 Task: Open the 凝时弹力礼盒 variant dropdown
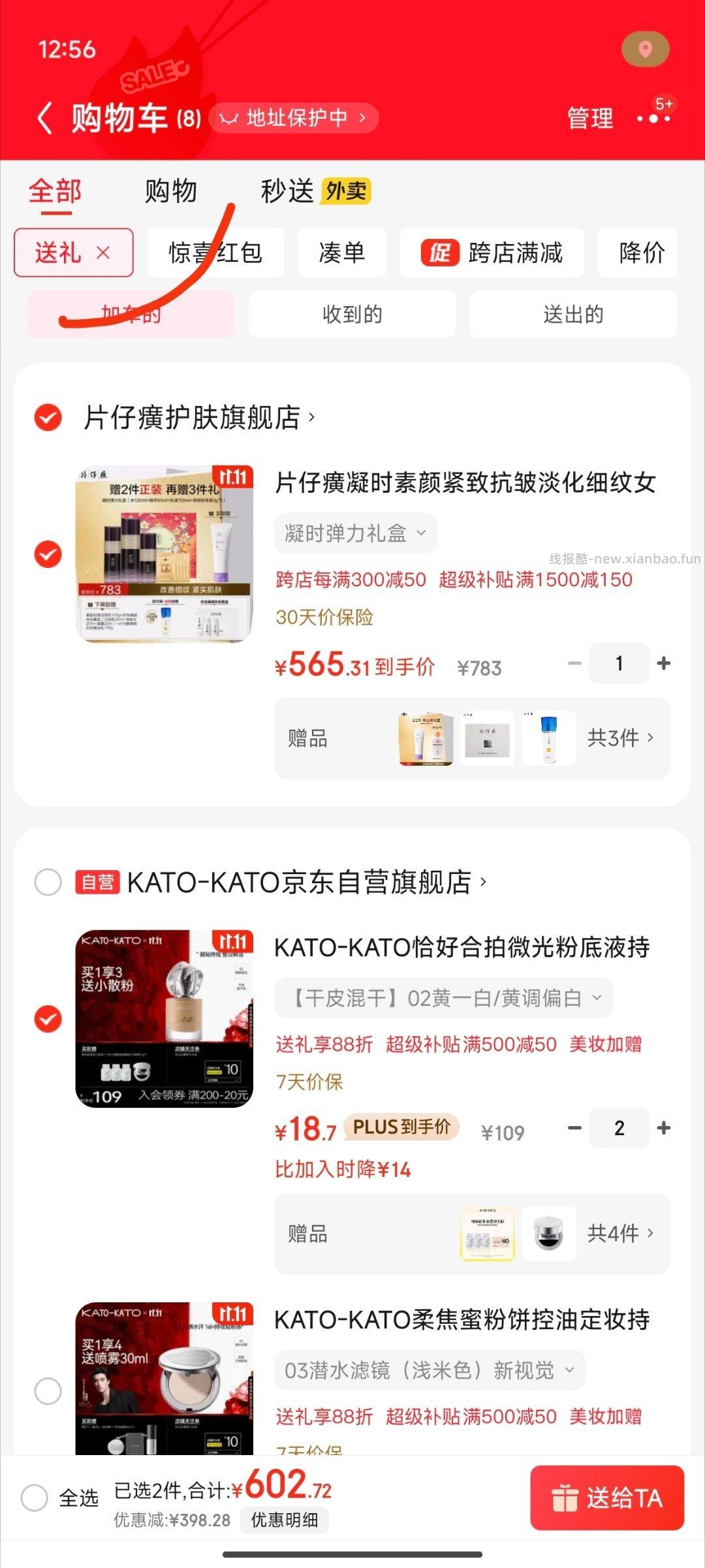click(356, 533)
